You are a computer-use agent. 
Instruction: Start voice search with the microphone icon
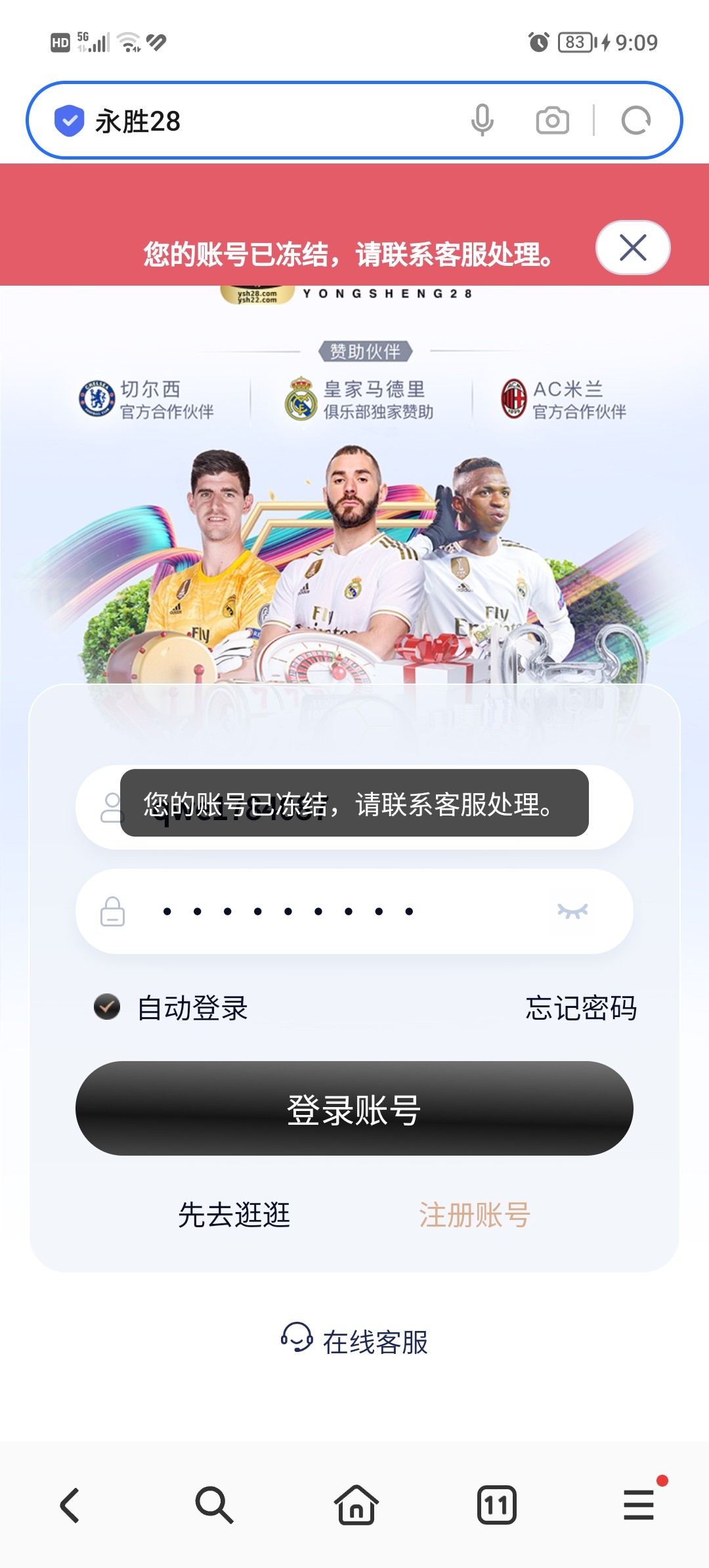coord(482,120)
